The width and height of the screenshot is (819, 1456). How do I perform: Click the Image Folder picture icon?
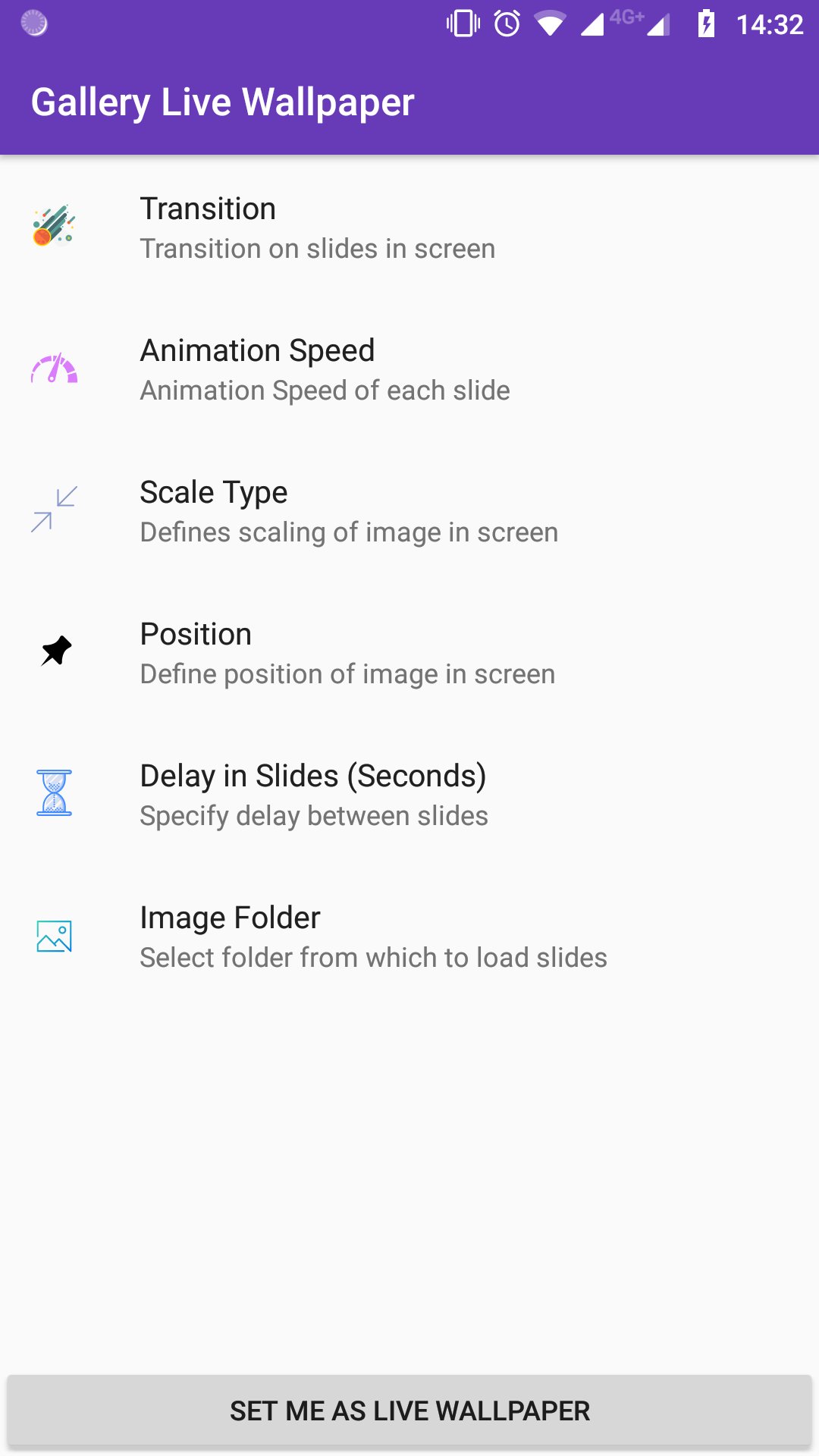click(53, 935)
